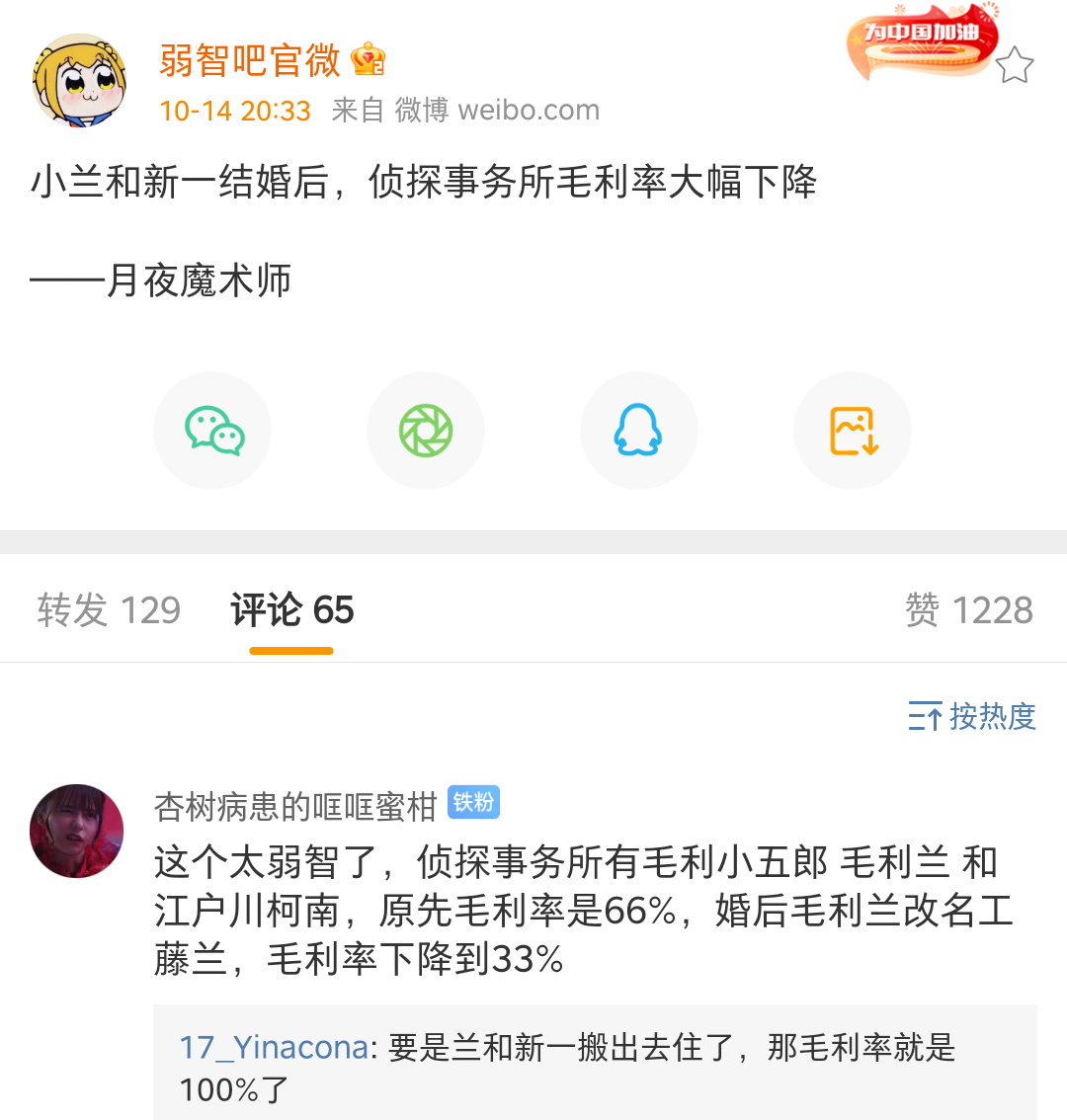Share the post to WeChat

213,432
